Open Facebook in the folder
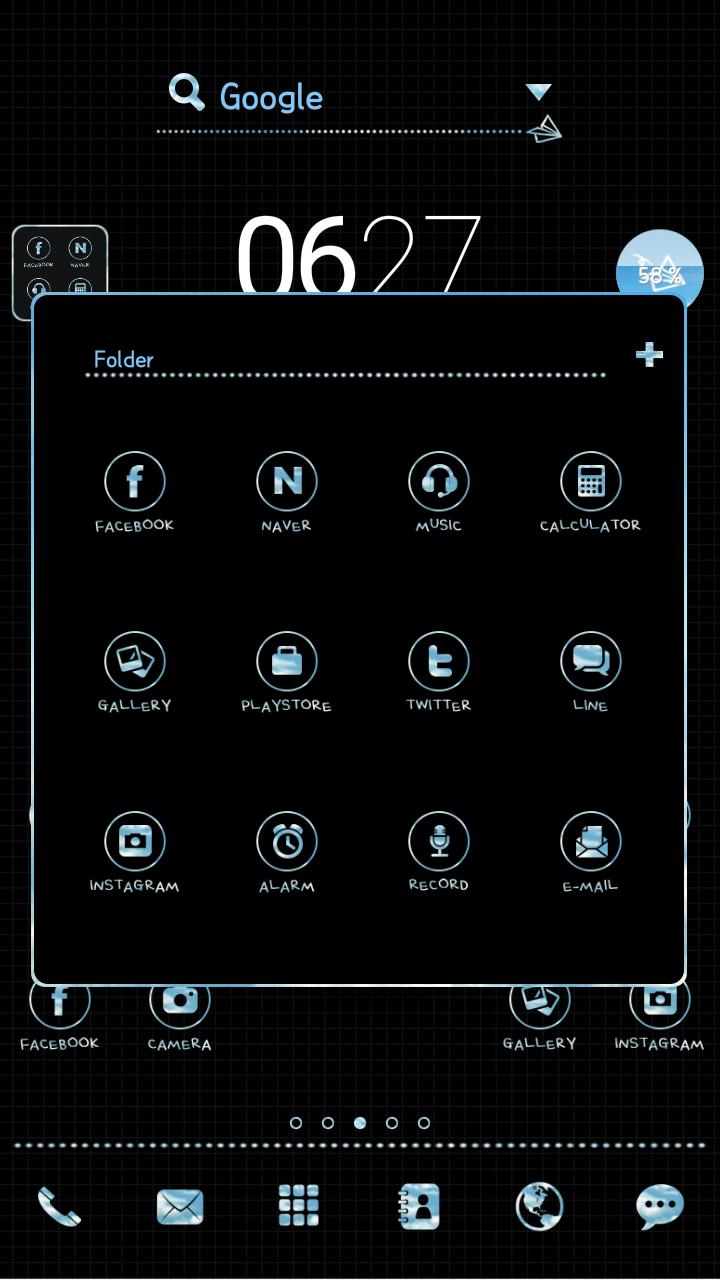The image size is (720, 1280). point(134,482)
